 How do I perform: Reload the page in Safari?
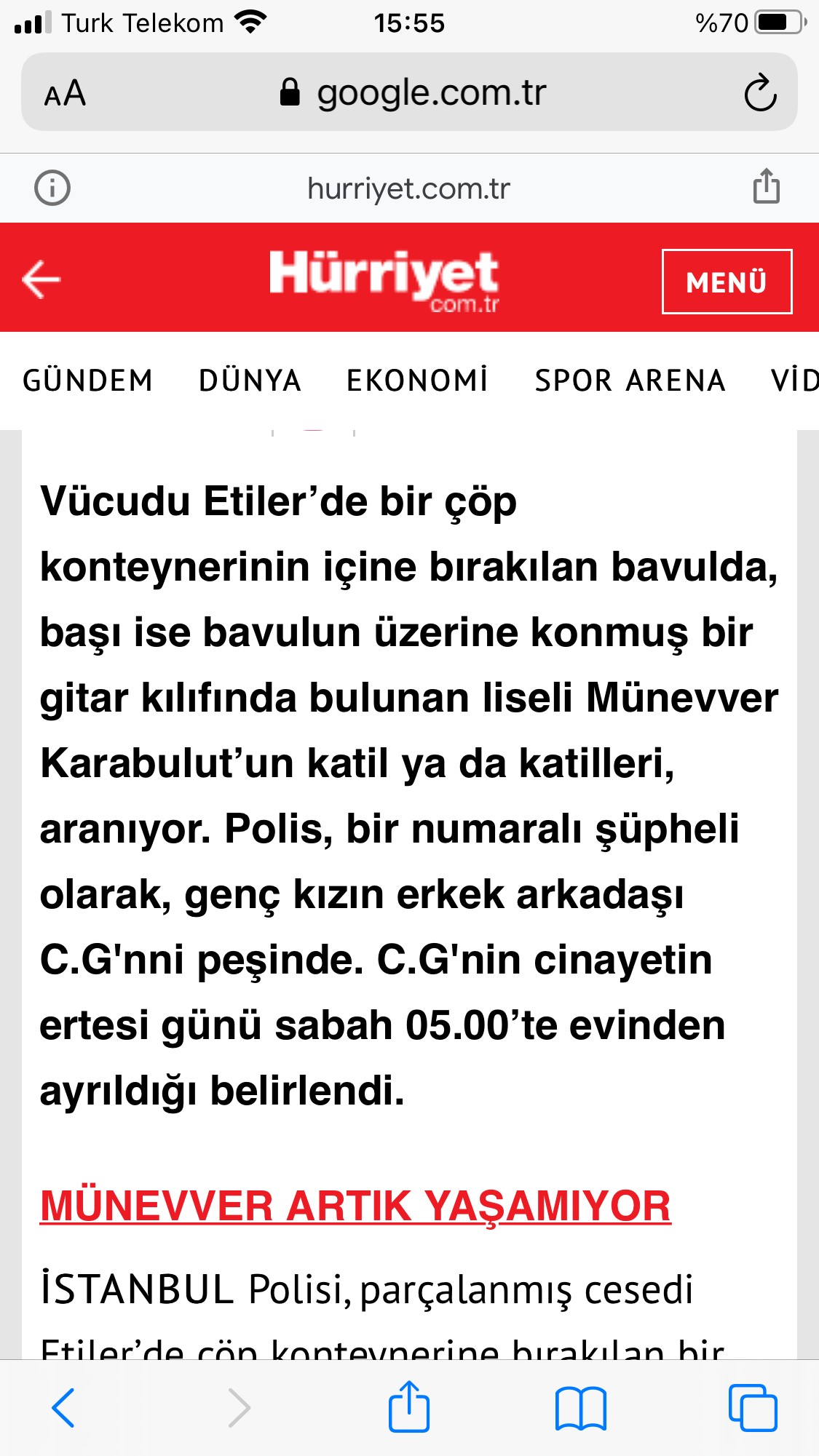[x=760, y=93]
